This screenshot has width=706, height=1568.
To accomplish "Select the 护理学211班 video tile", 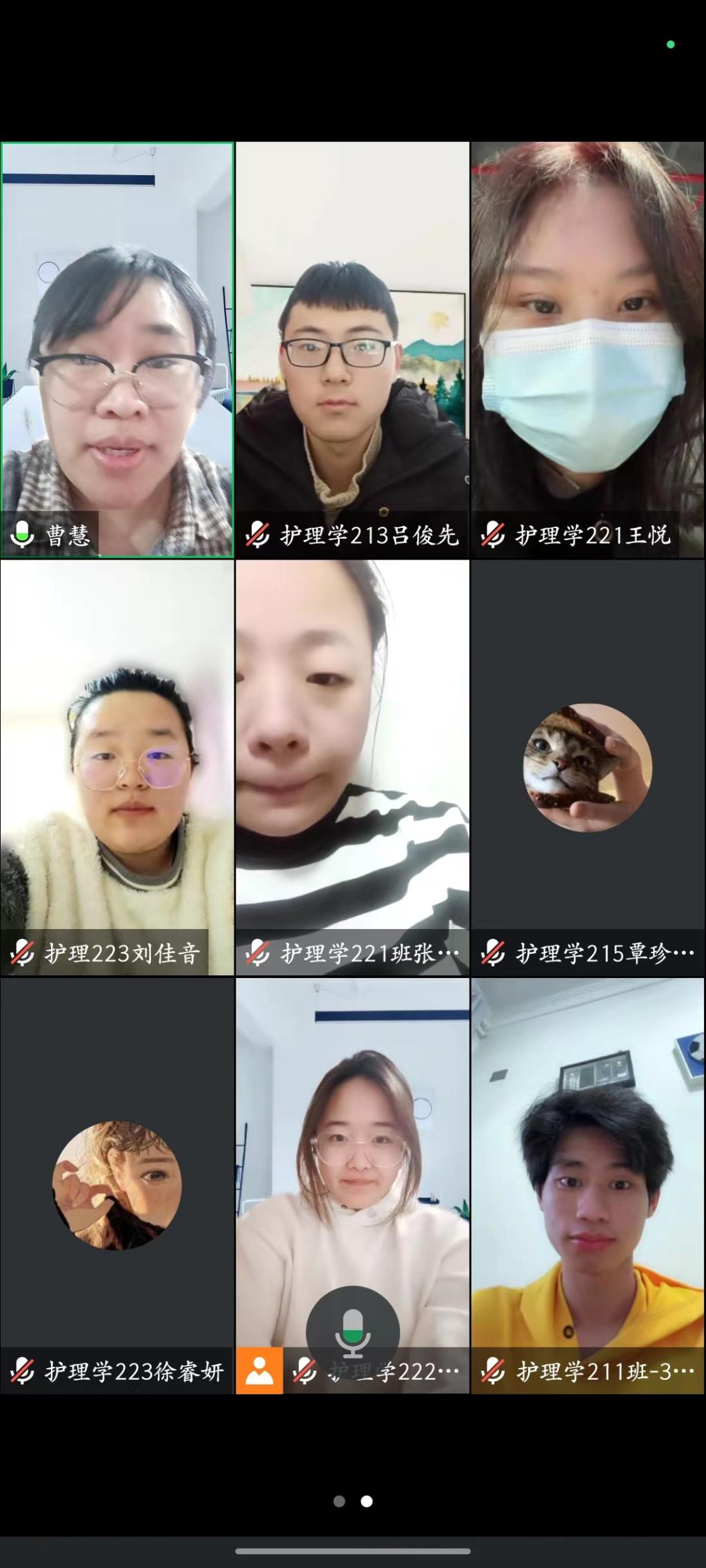I will [587, 1184].
